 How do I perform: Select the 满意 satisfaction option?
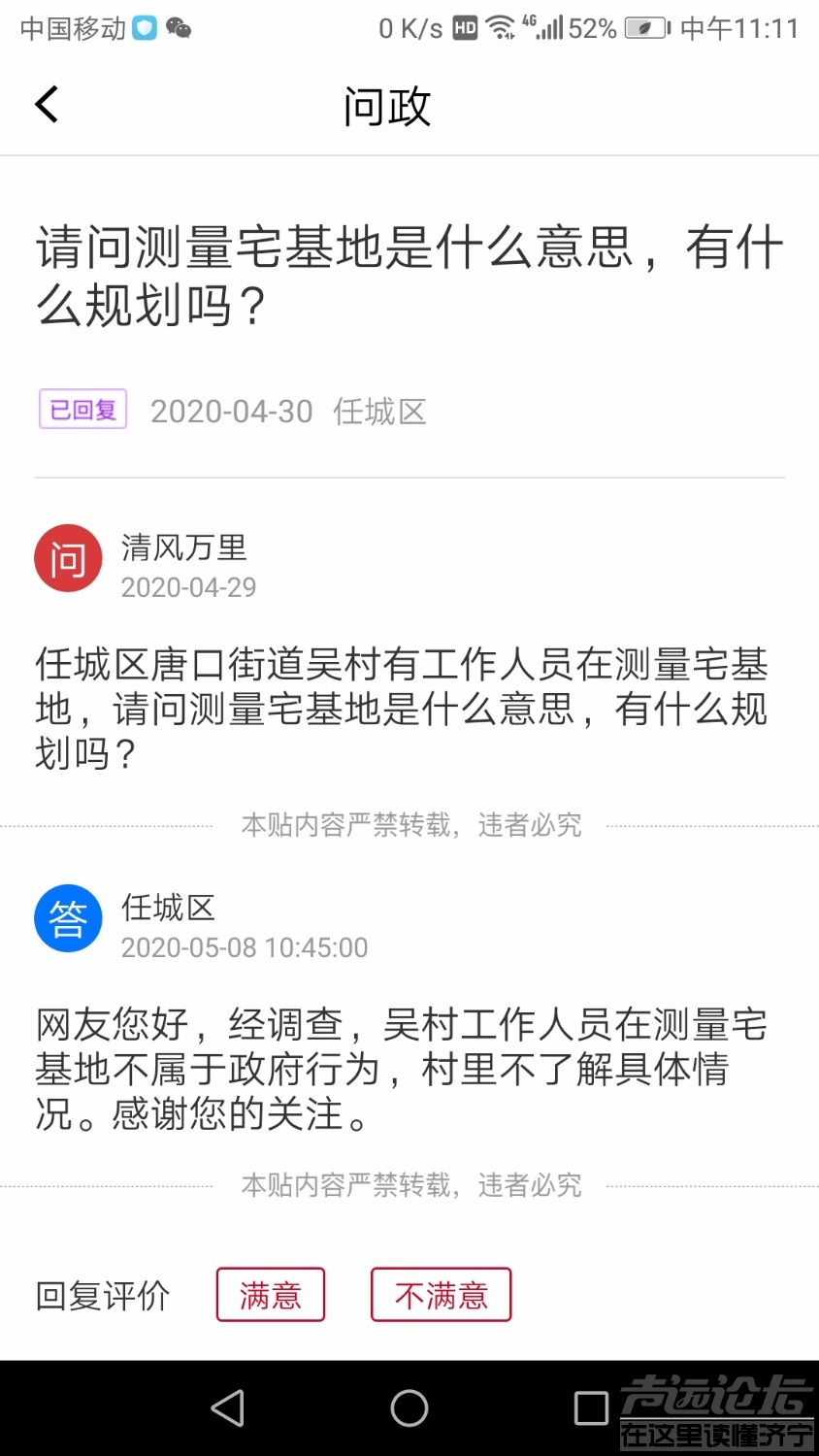[x=271, y=1295]
